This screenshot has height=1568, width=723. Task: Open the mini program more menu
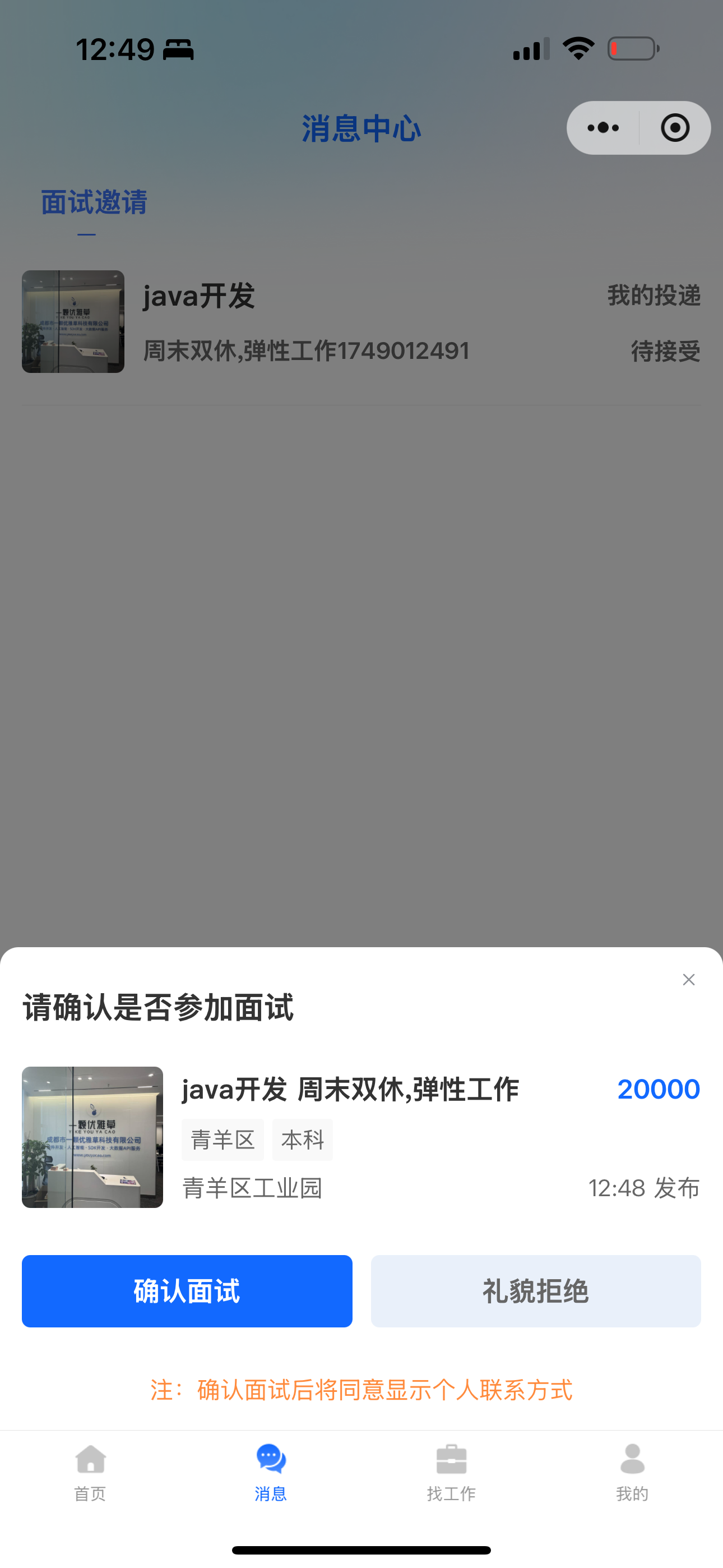point(603,128)
